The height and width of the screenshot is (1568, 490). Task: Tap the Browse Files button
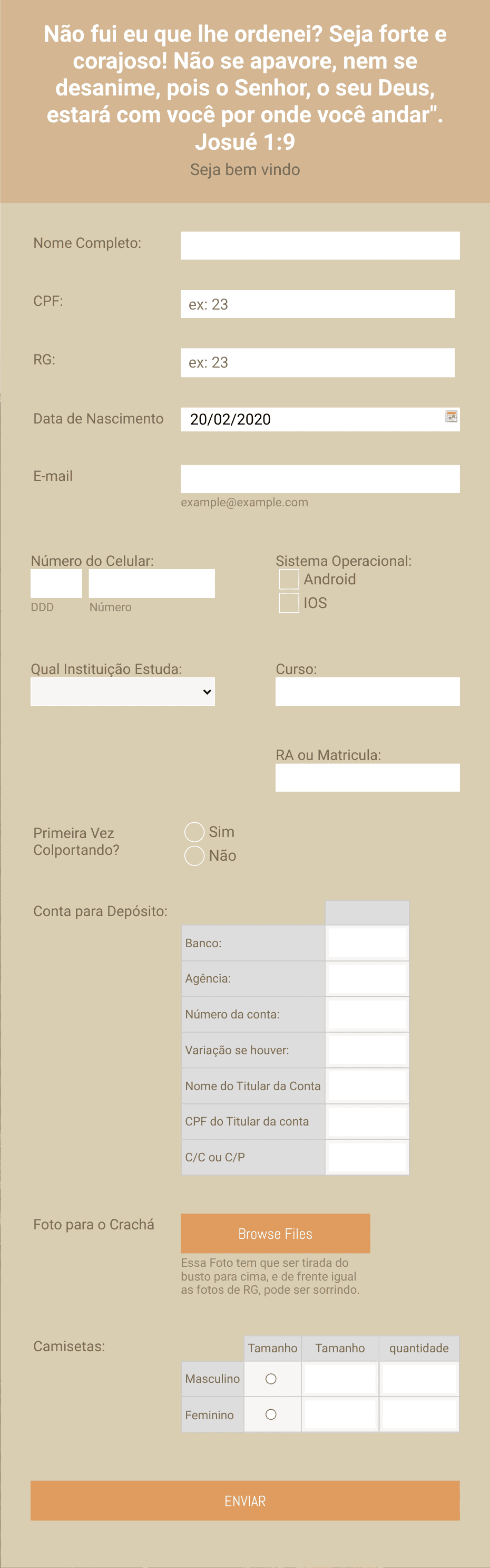[275, 1233]
